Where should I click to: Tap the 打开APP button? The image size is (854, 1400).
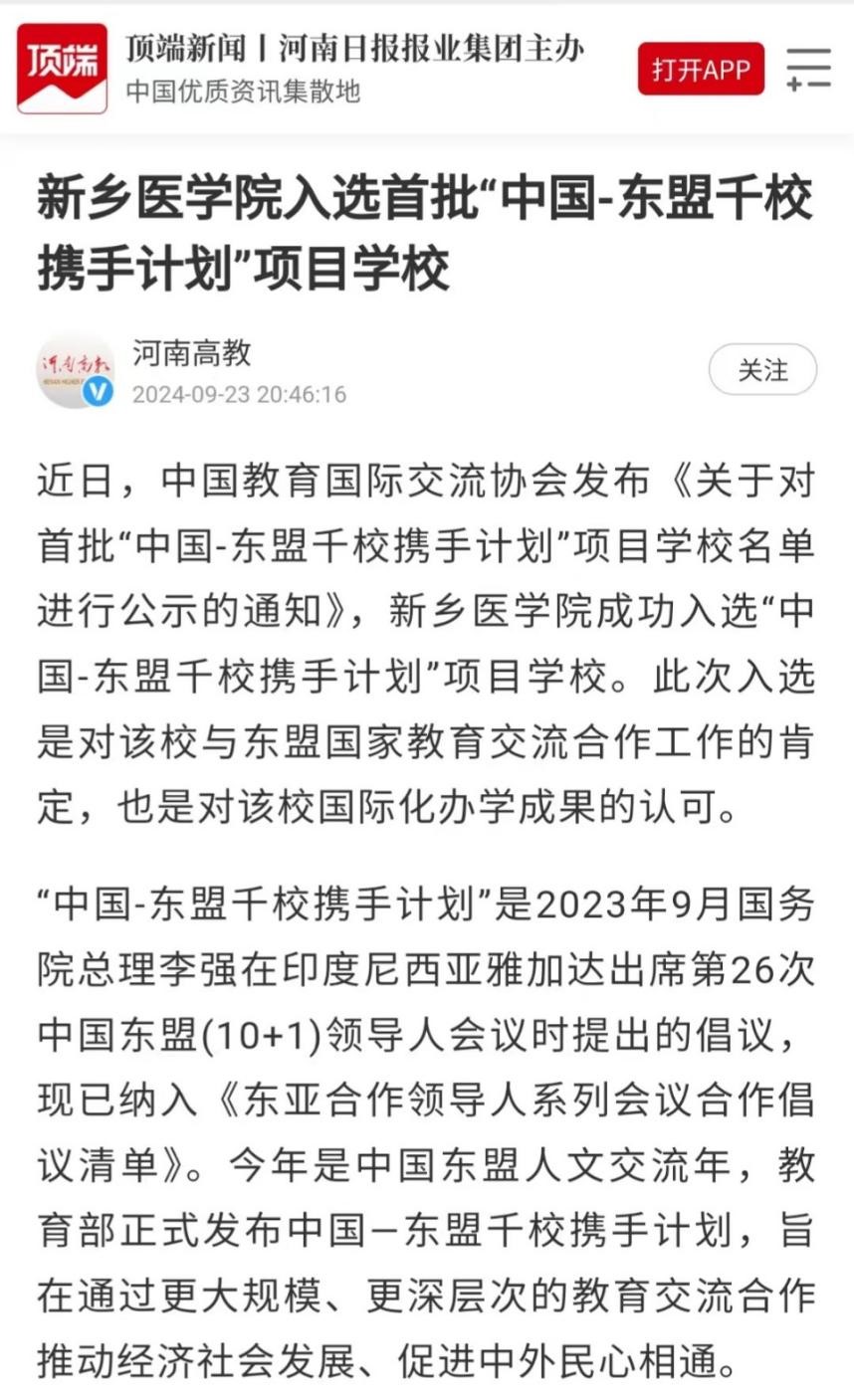(x=701, y=69)
